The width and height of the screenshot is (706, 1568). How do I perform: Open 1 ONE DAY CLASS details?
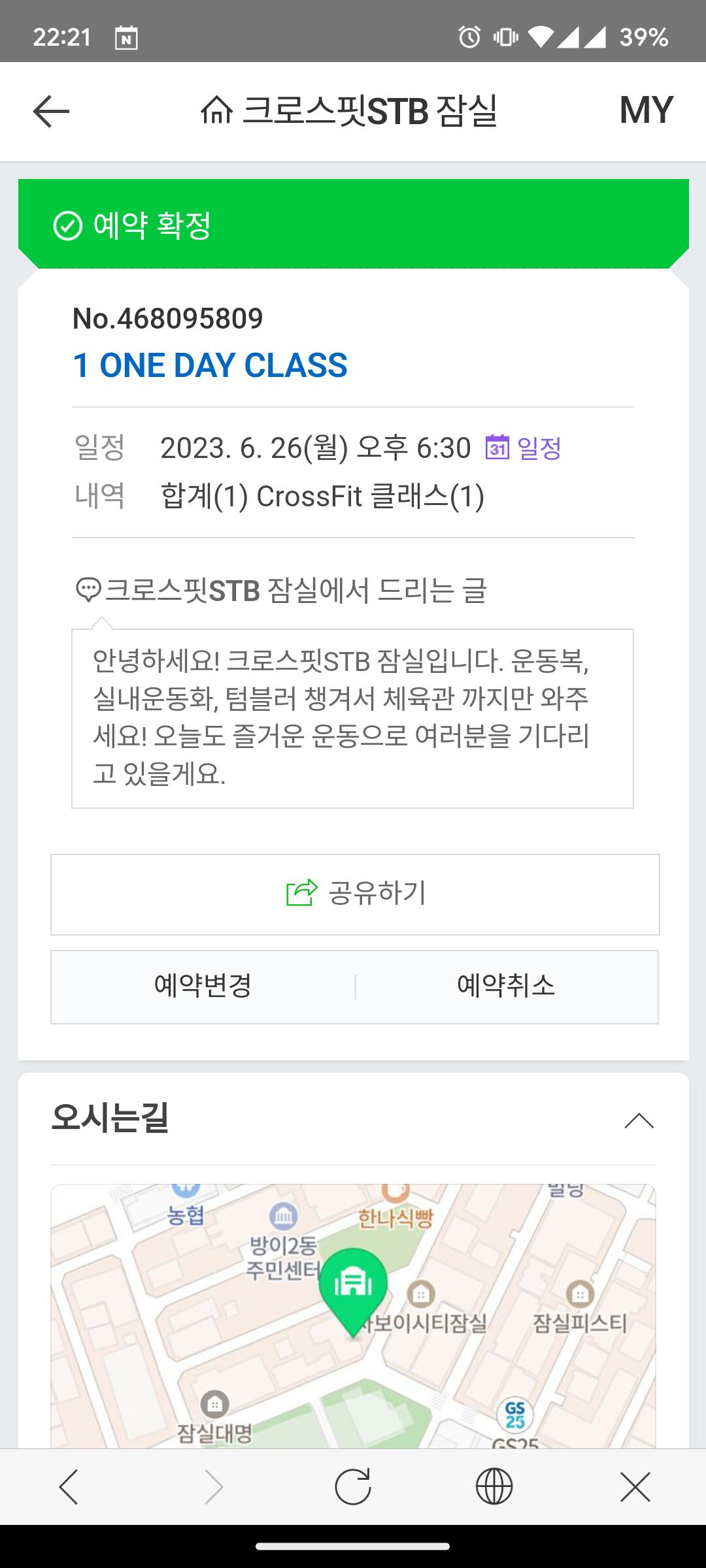210,365
